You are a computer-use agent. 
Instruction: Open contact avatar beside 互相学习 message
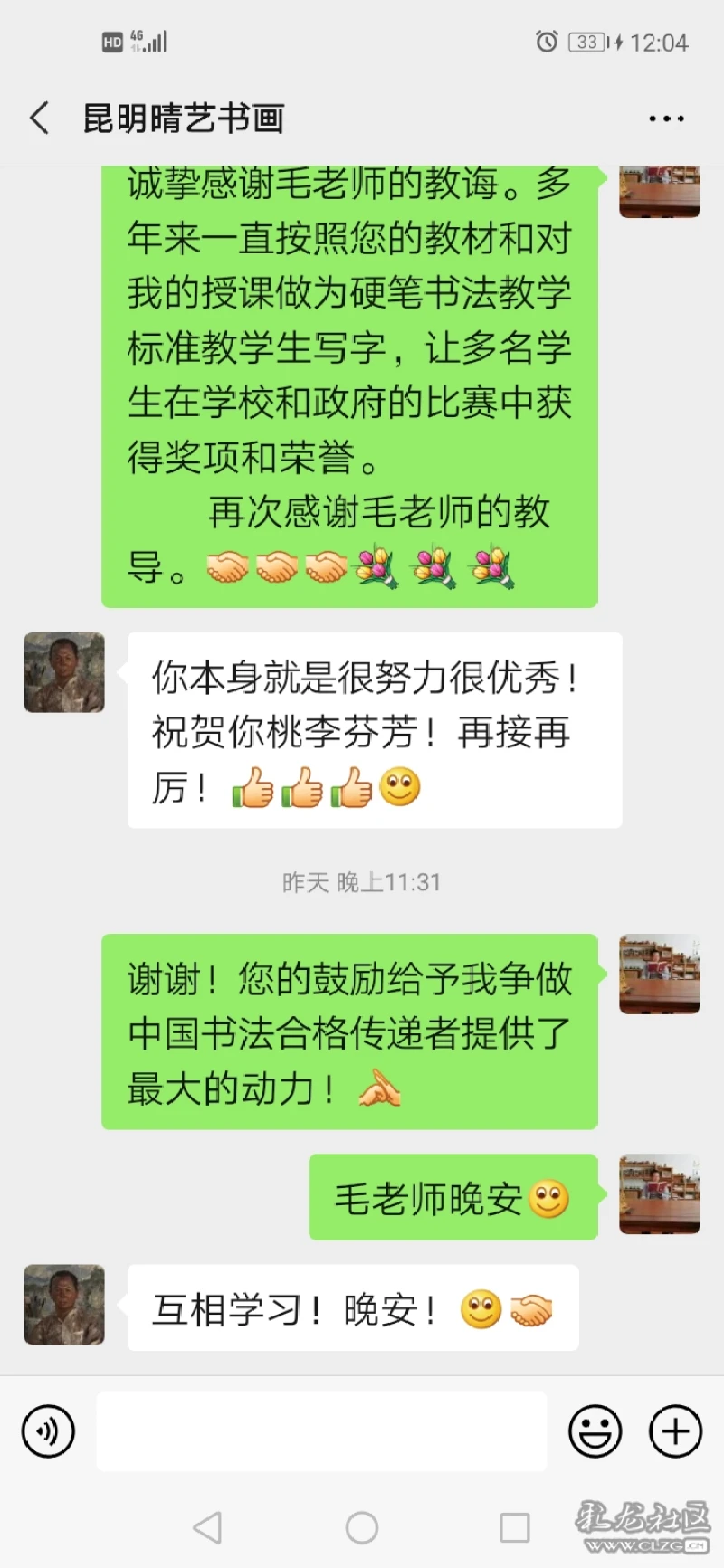pyautogui.click(x=64, y=1304)
